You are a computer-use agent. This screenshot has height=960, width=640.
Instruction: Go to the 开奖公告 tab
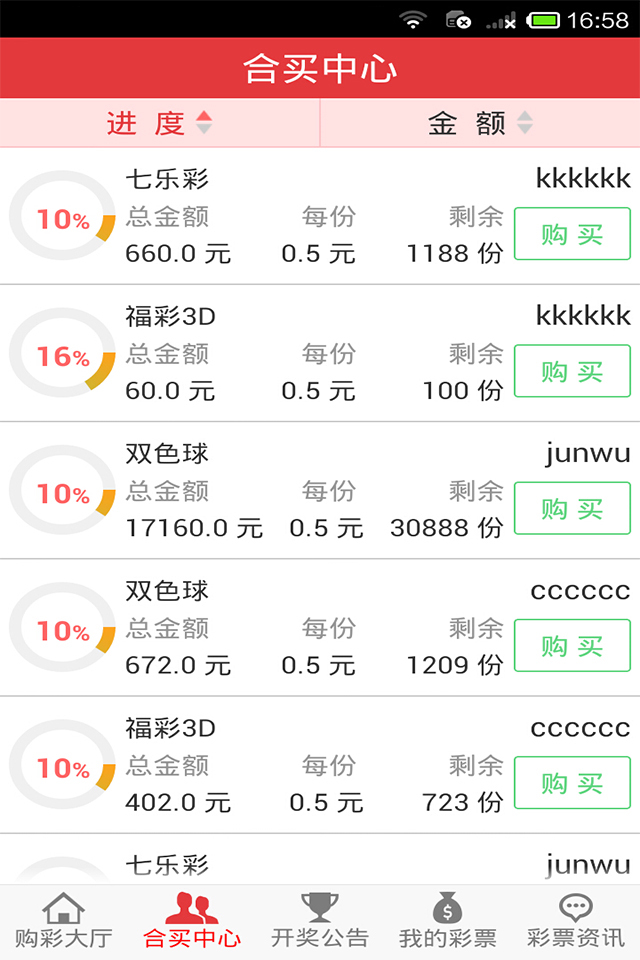pos(320,921)
